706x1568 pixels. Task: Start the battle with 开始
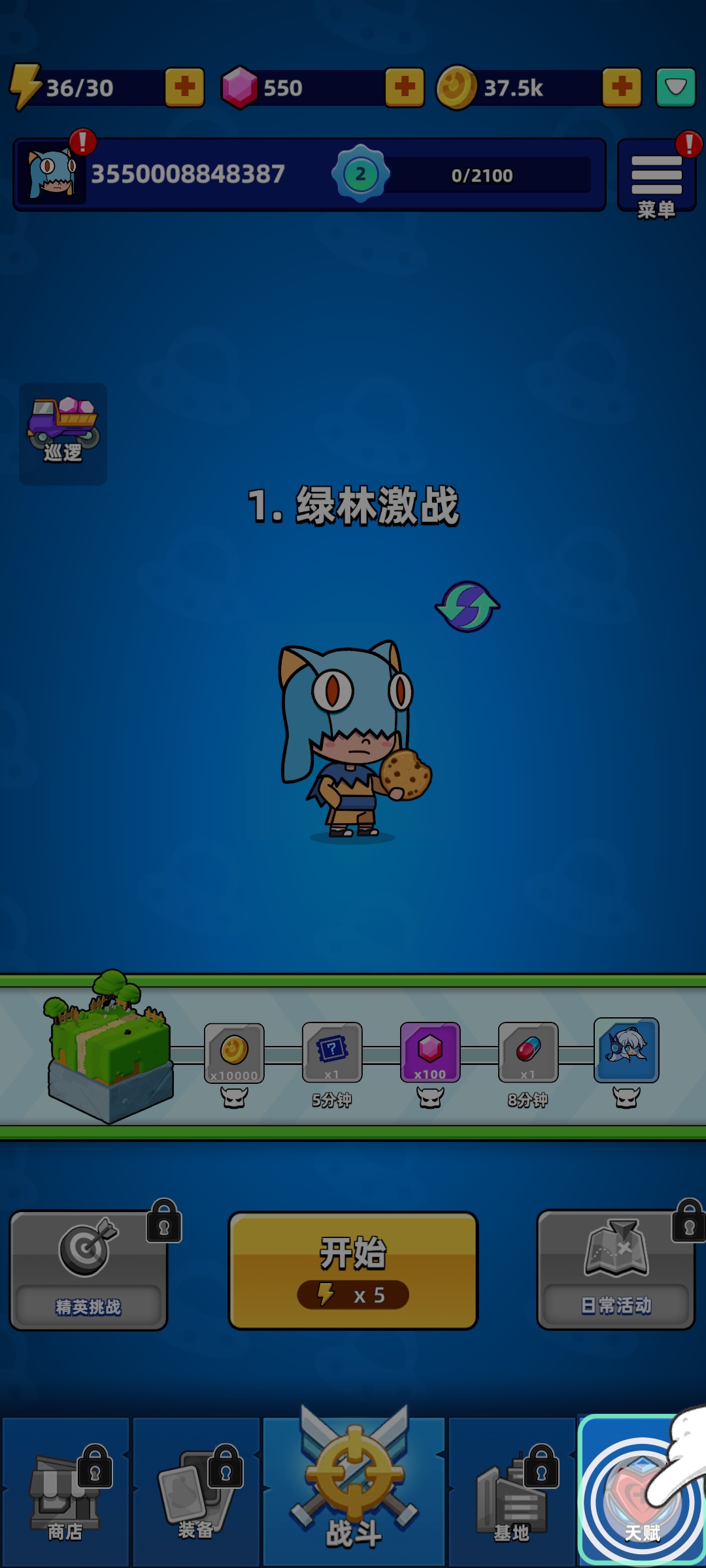click(x=353, y=1270)
